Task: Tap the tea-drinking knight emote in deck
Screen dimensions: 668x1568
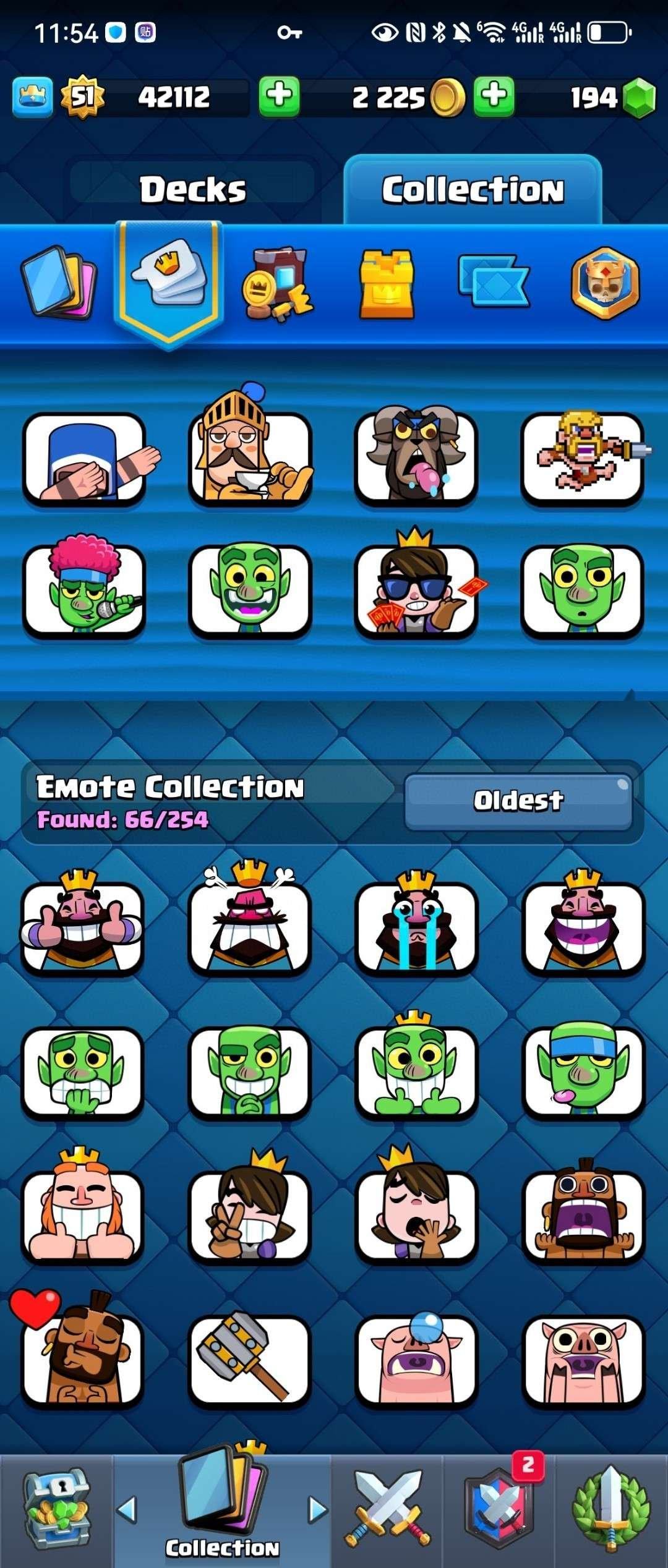Action: click(x=250, y=456)
